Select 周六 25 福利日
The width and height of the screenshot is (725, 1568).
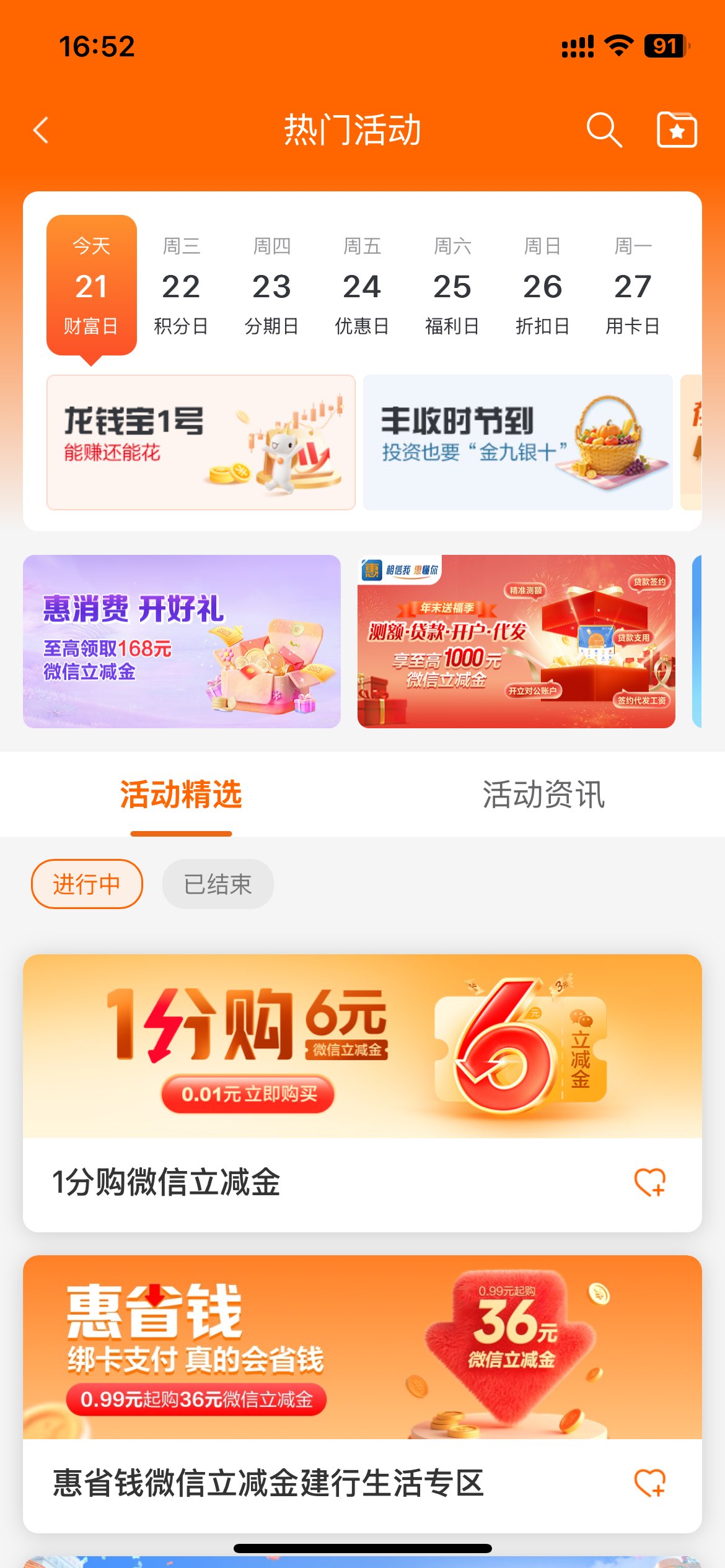tap(452, 285)
